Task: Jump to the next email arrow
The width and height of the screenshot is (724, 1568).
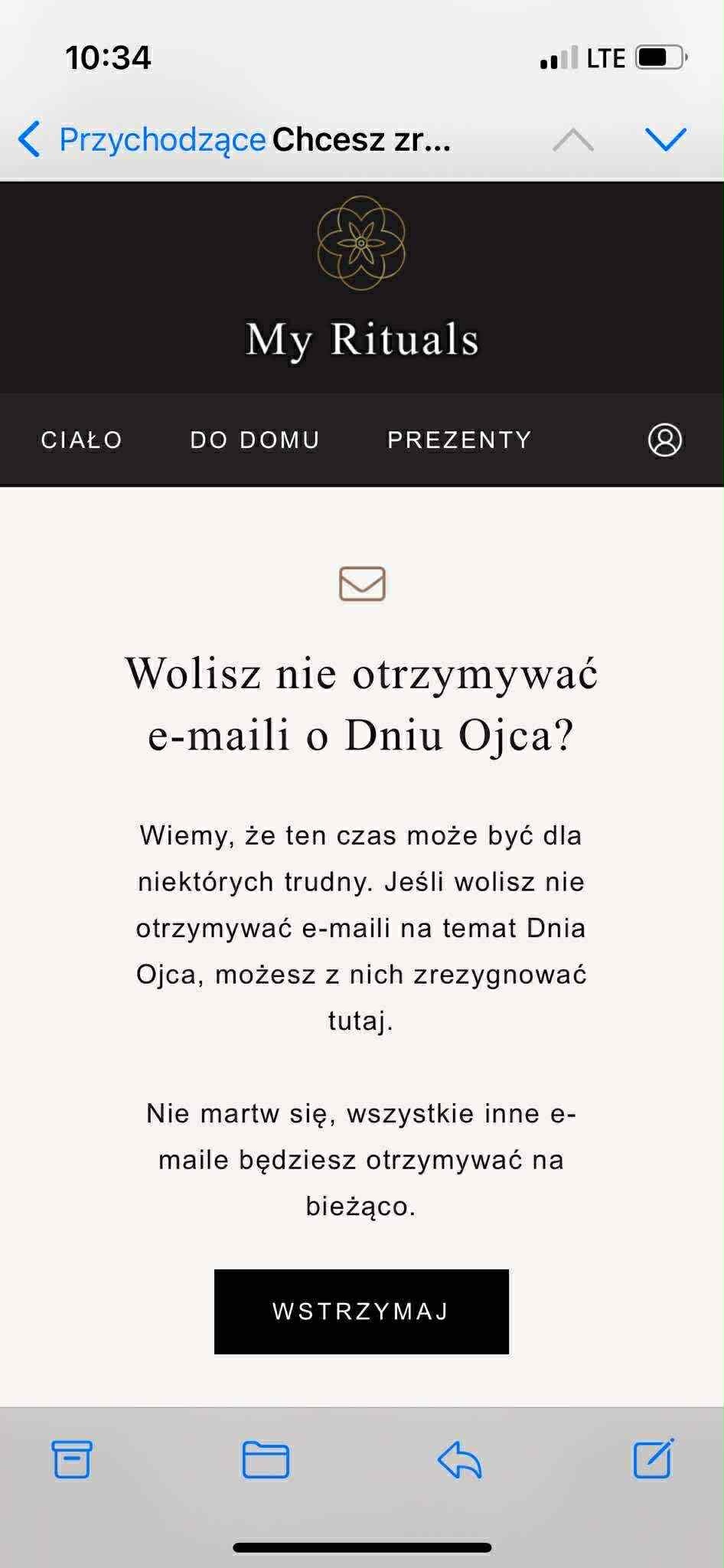Action: coord(665,139)
